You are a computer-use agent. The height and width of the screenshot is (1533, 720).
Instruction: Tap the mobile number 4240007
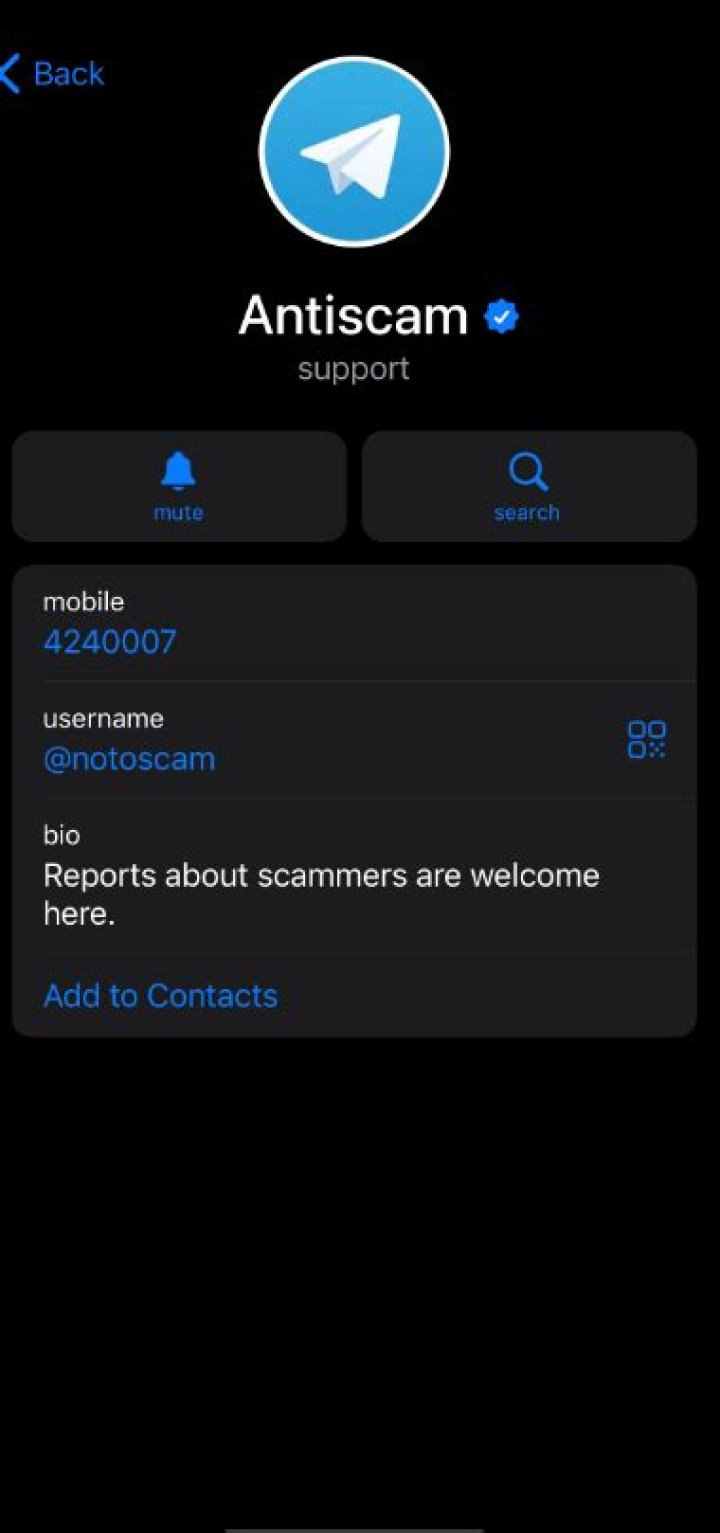pos(110,642)
